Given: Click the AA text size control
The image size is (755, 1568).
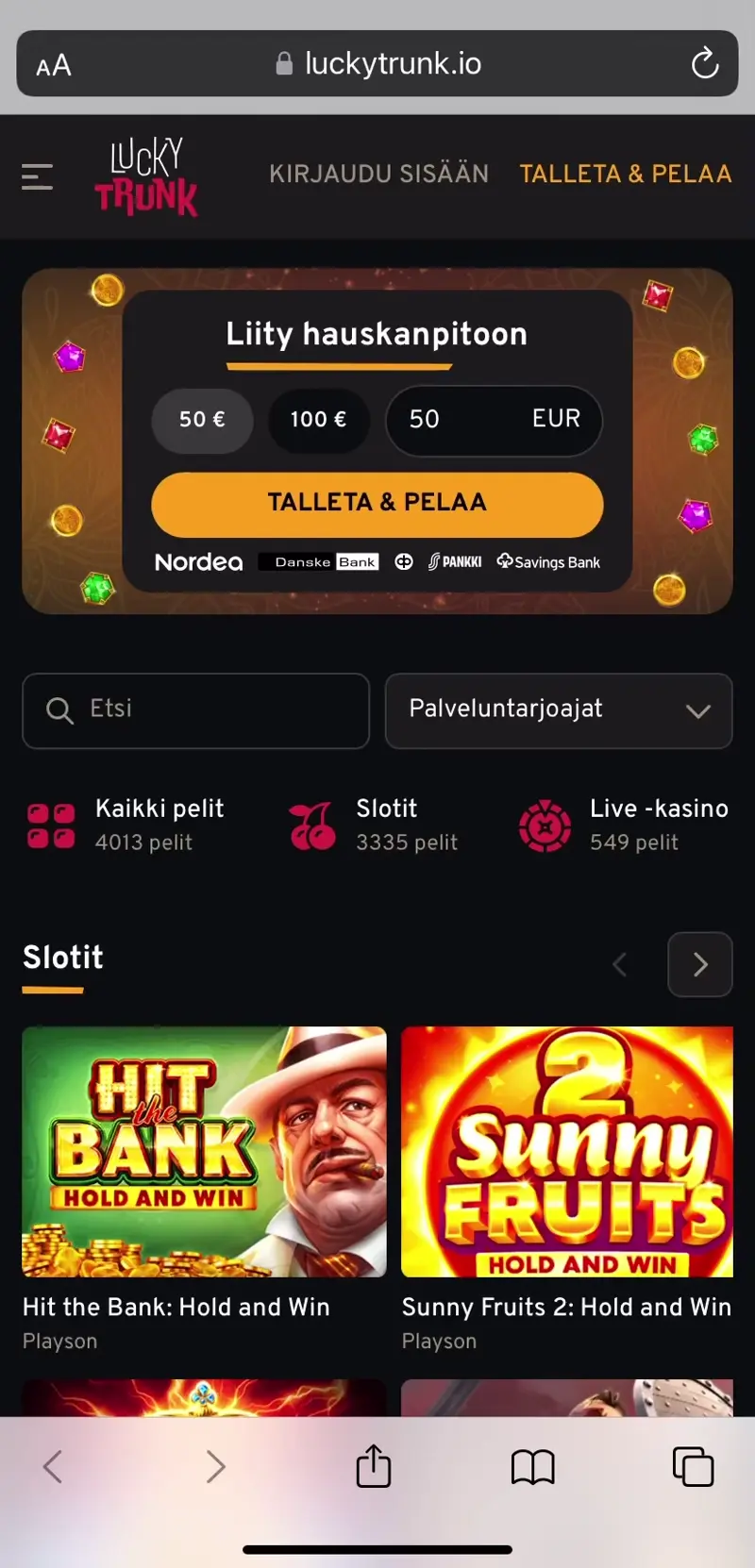Looking at the screenshot, I should [x=54, y=63].
